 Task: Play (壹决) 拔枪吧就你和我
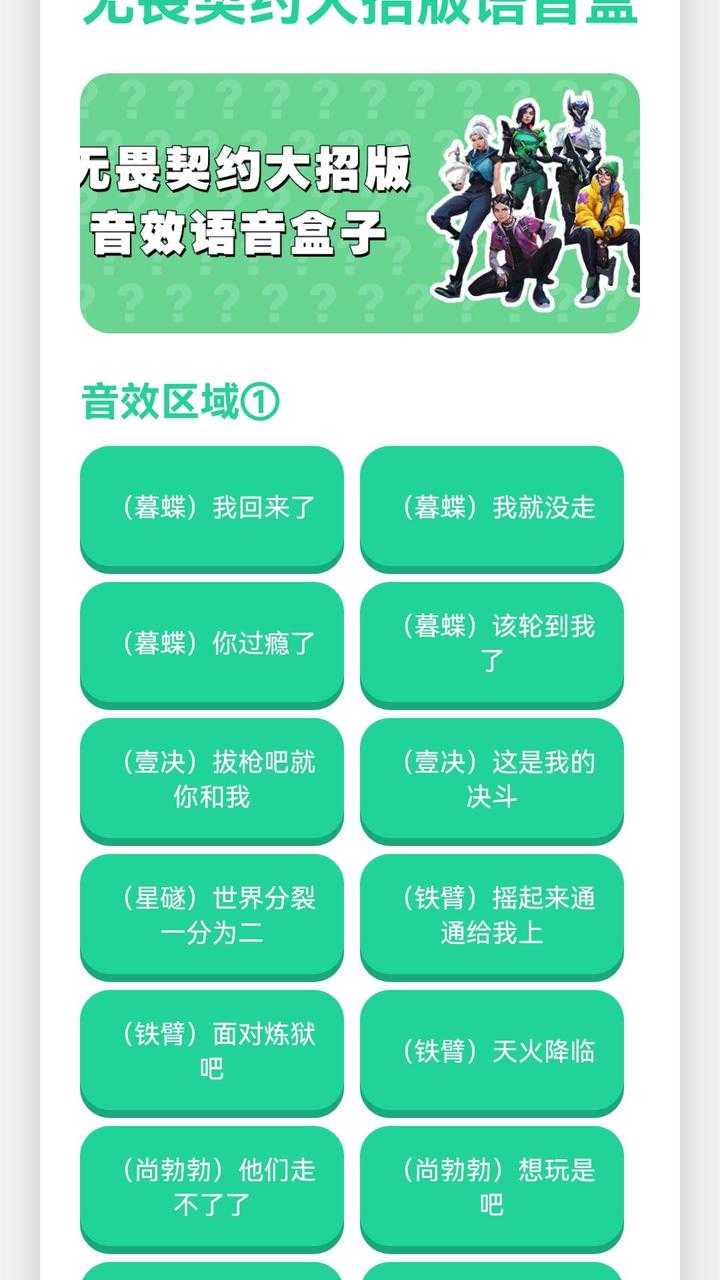coord(212,779)
